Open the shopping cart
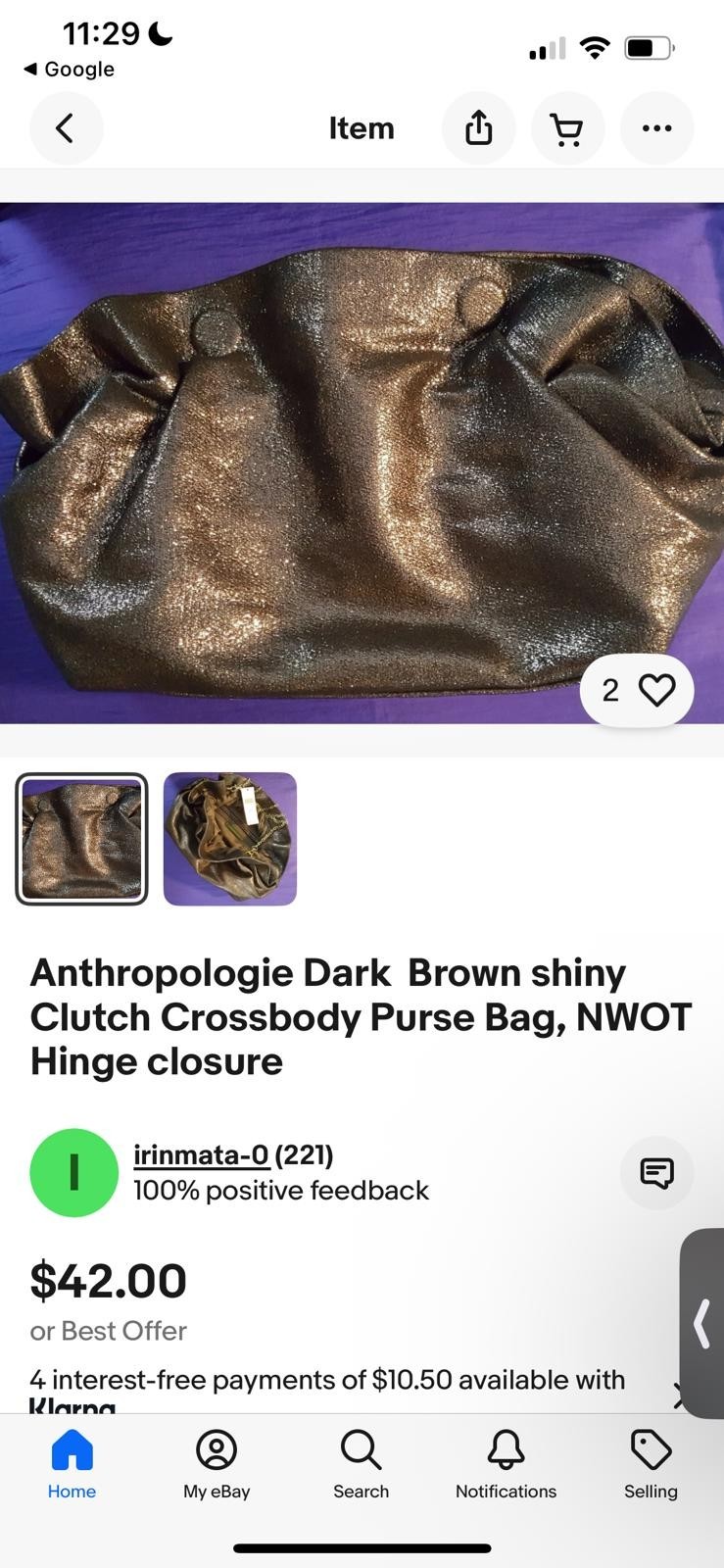This screenshot has width=724, height=1568. click(567, 128)
